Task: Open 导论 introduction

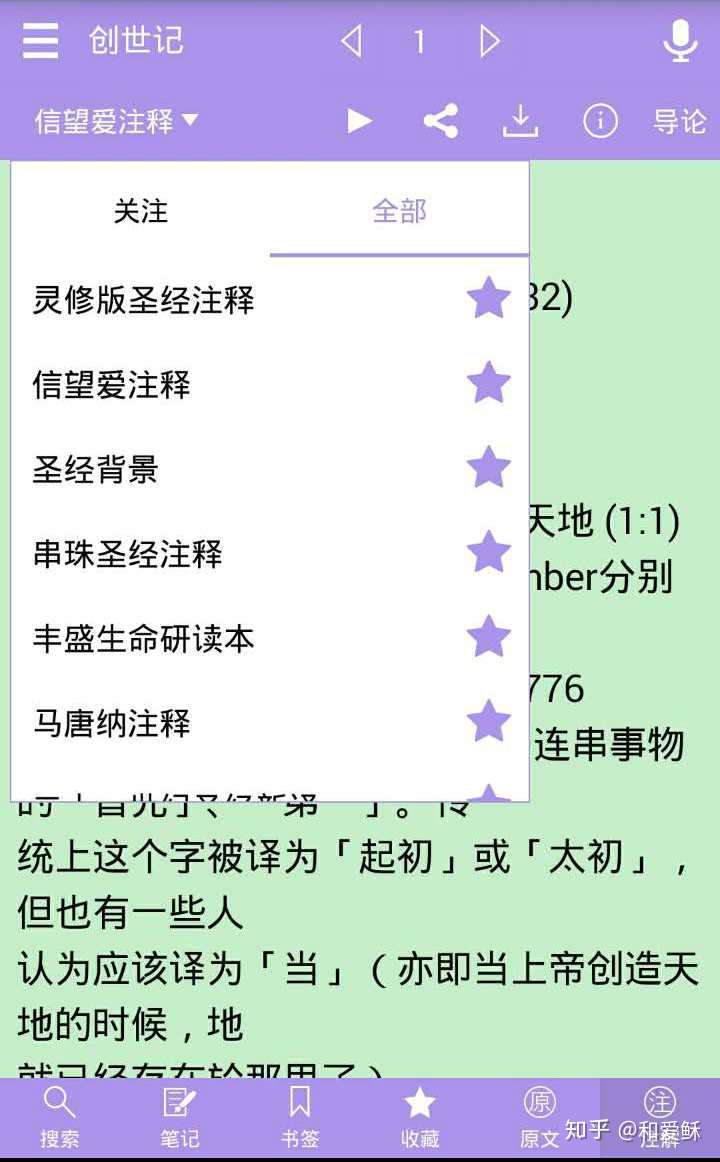Action: pos(679,121)
